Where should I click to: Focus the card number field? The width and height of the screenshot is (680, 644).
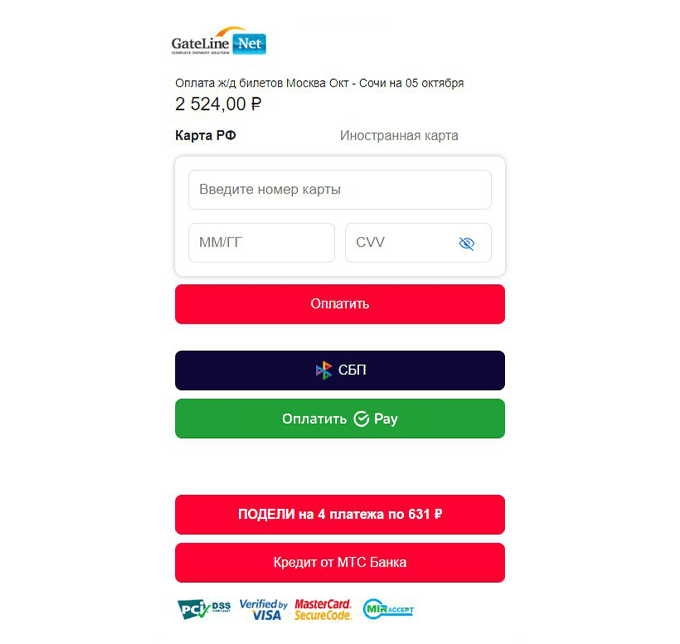[340, 190]
